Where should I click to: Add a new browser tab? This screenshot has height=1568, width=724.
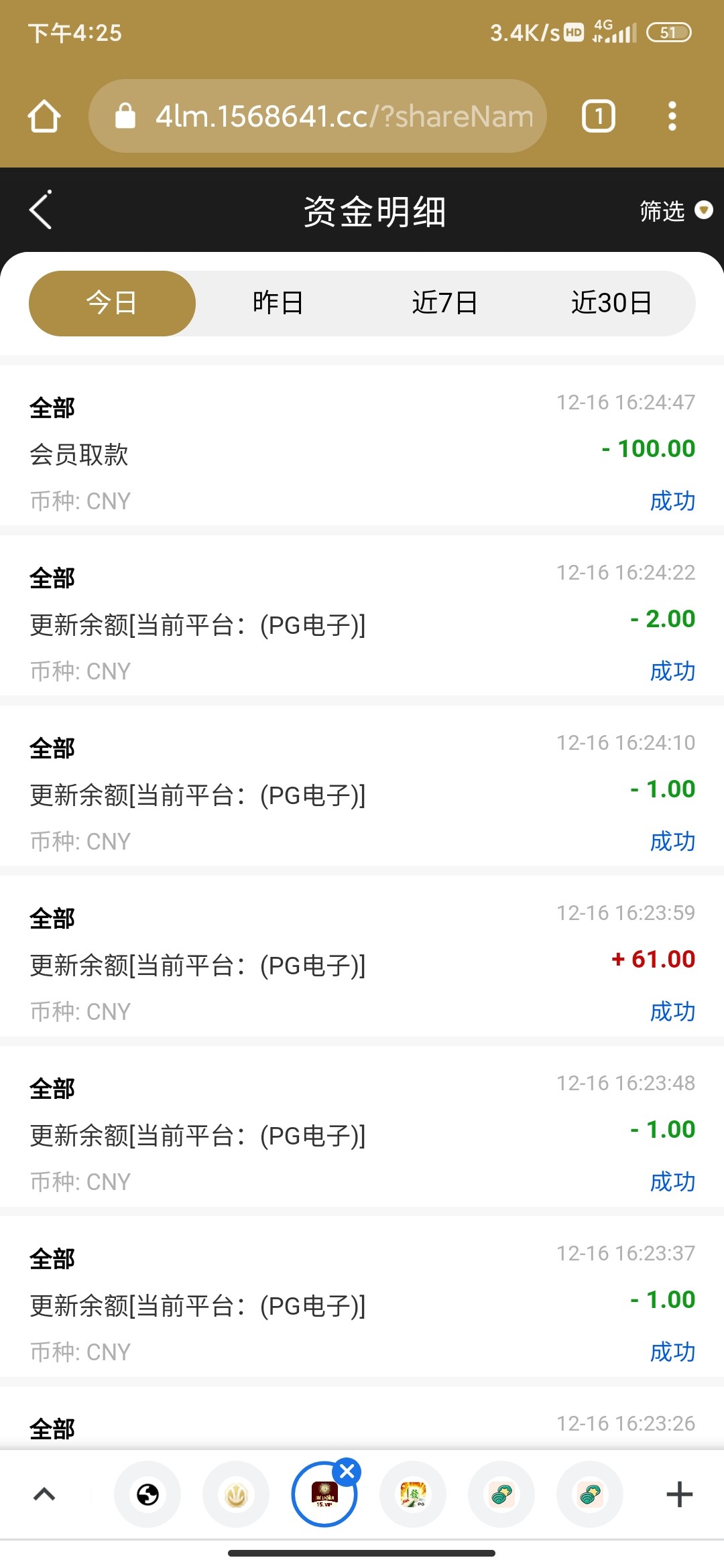pyautogui.click(x=679, y=1494)
